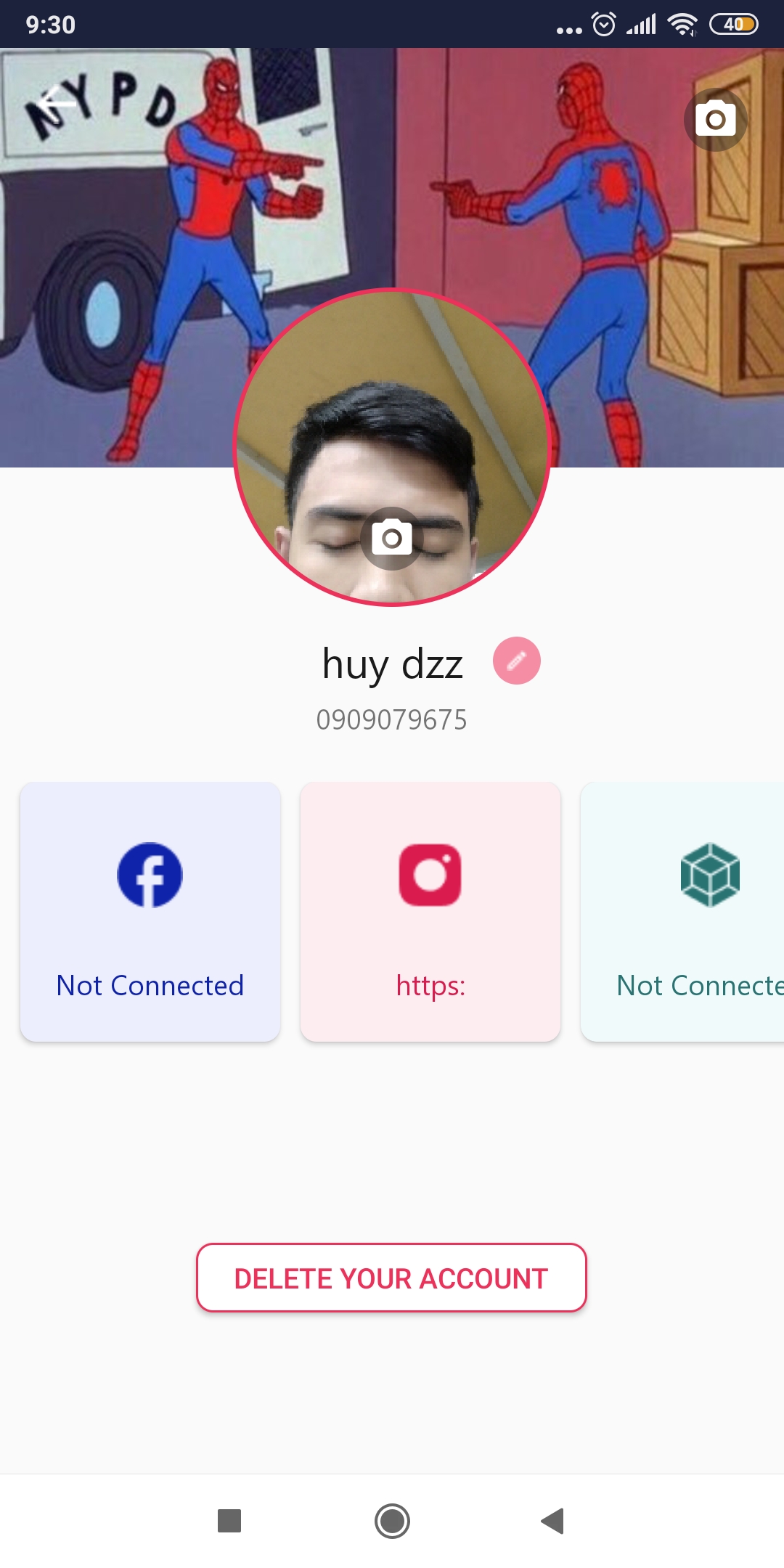The image size is (784, 1568).
Task: Tap the Android home button
Action: coord(392,1522)
